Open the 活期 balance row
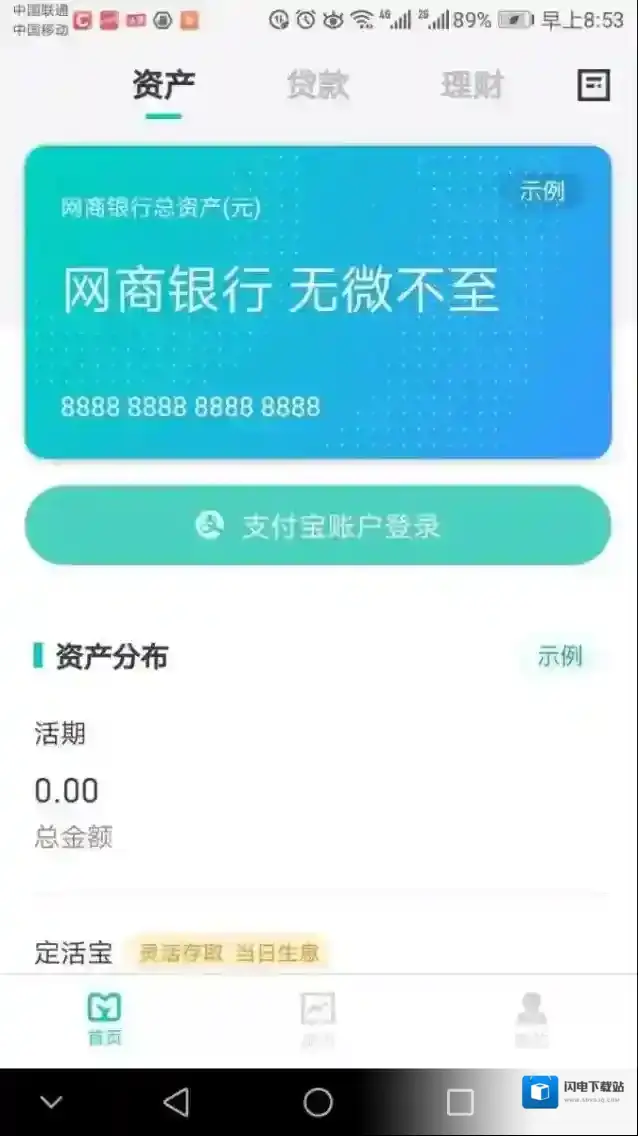 point(318,784)
